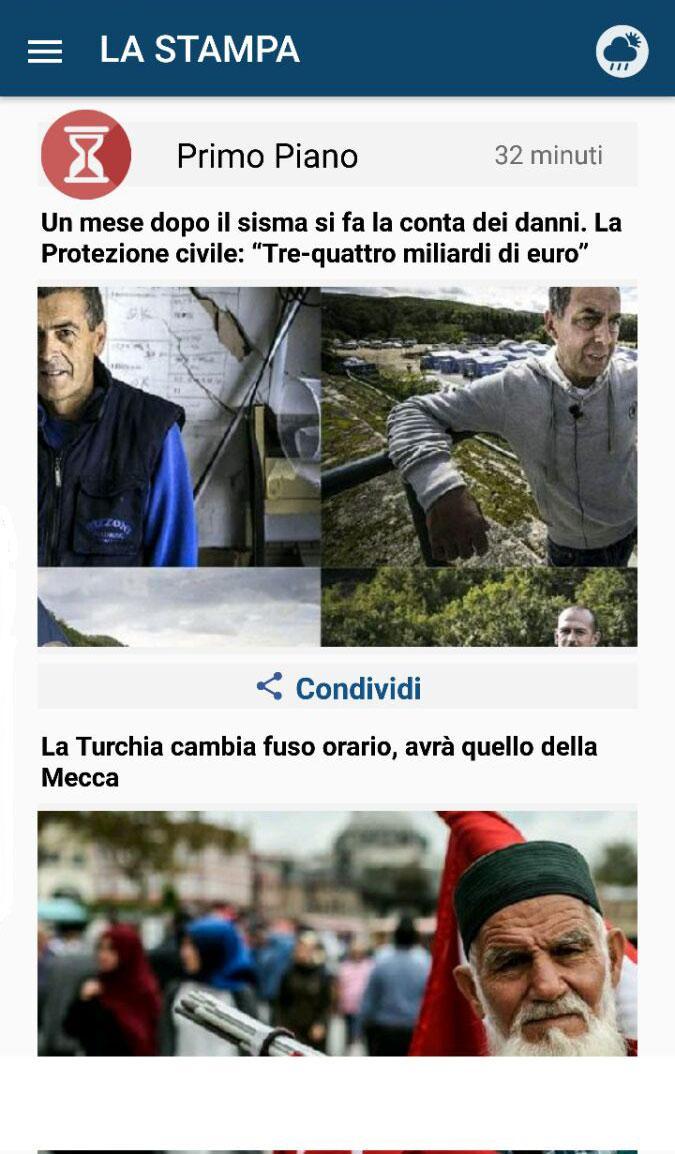This screenshot has height=1154, width=675.
Task: Open the Turkey time zone article headline
Action: click(319, 761)
